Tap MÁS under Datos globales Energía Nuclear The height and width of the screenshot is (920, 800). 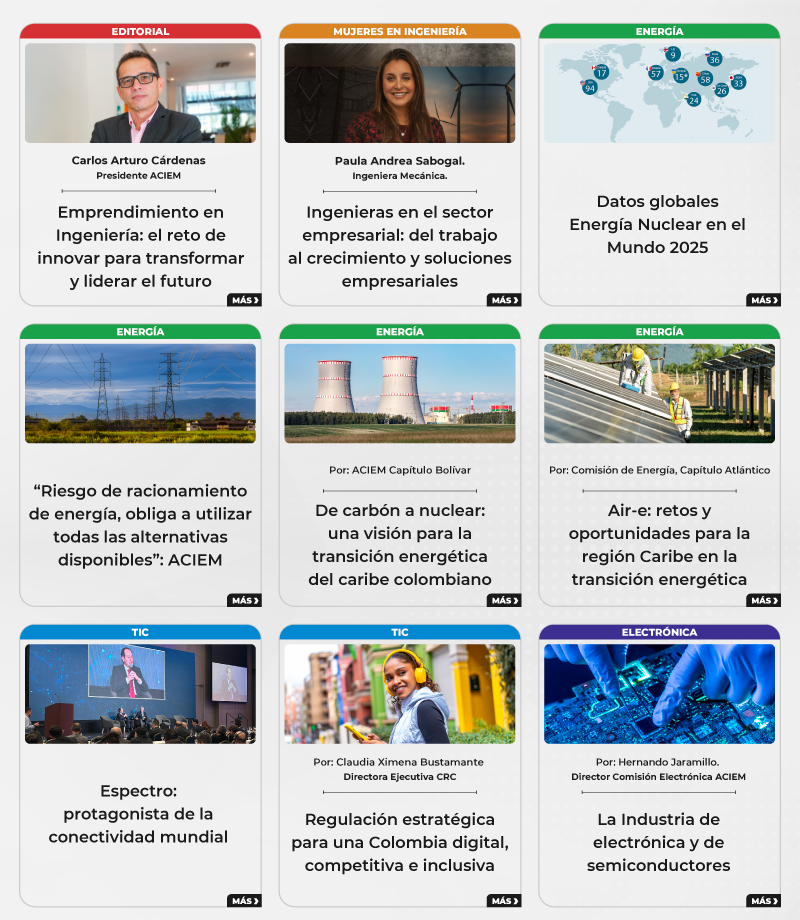pyautogui.click(x=763, y=300)
